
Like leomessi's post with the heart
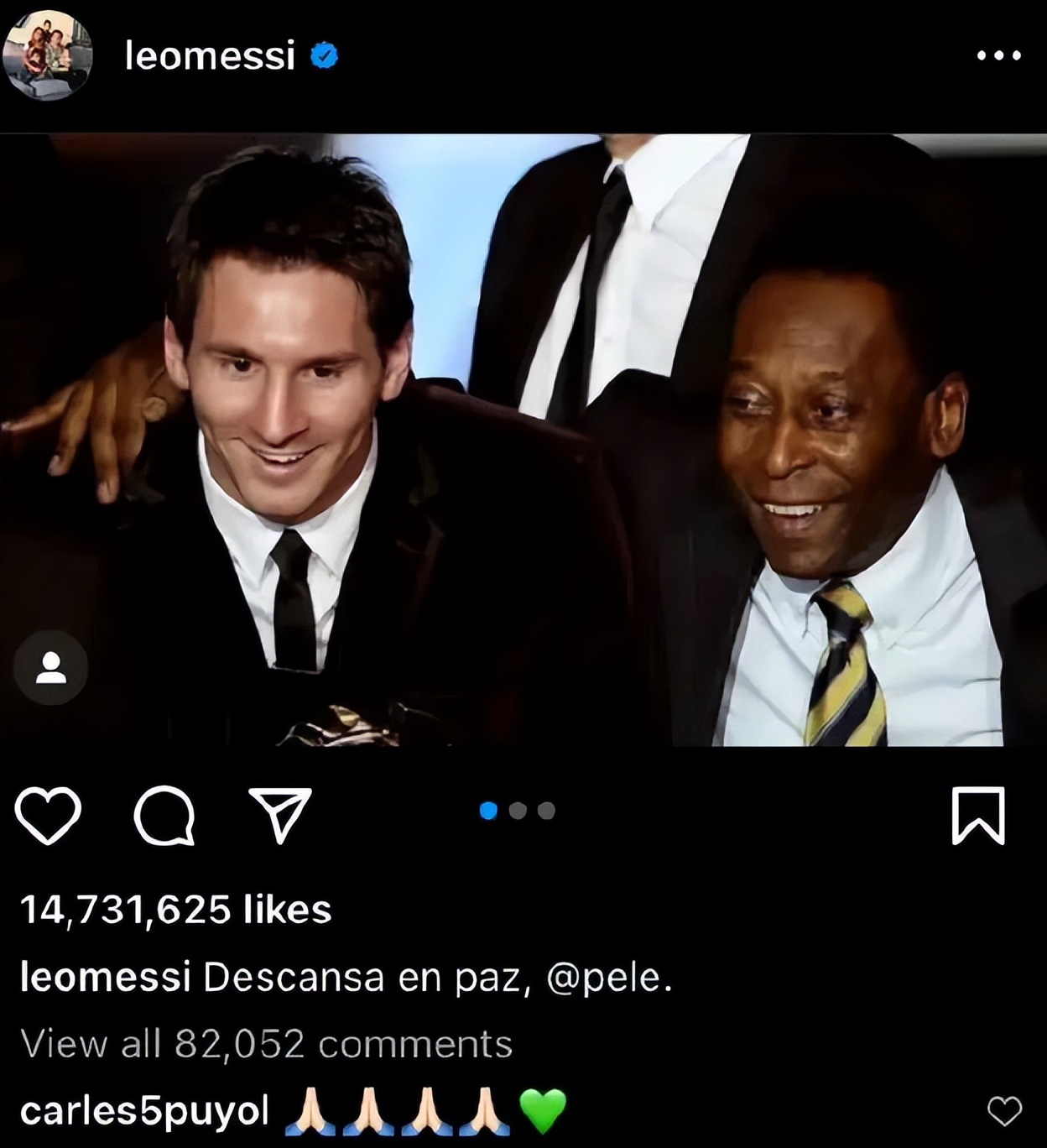click(49, 814)
